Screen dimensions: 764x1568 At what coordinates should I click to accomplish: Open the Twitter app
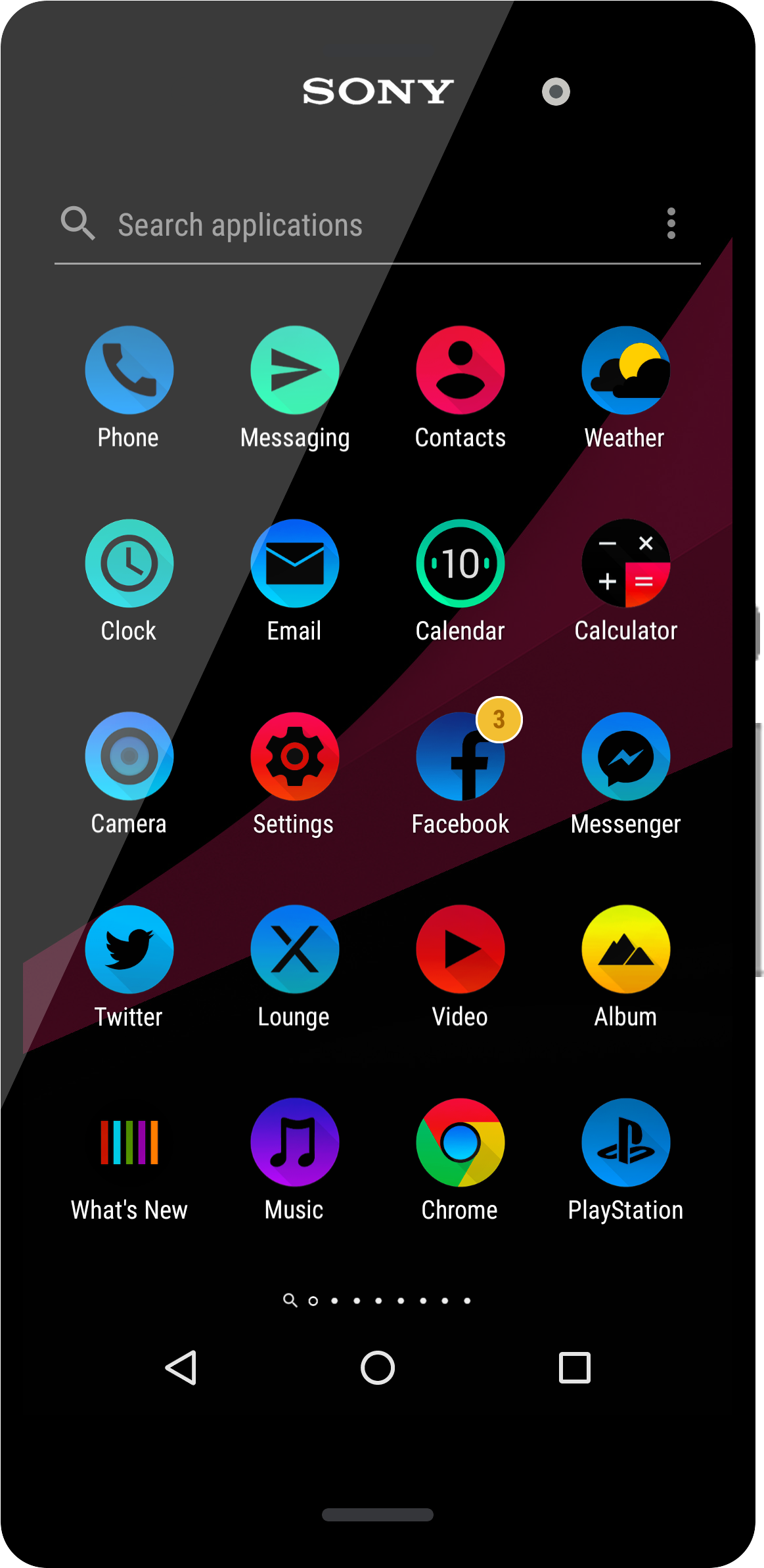tap(129, 949)
